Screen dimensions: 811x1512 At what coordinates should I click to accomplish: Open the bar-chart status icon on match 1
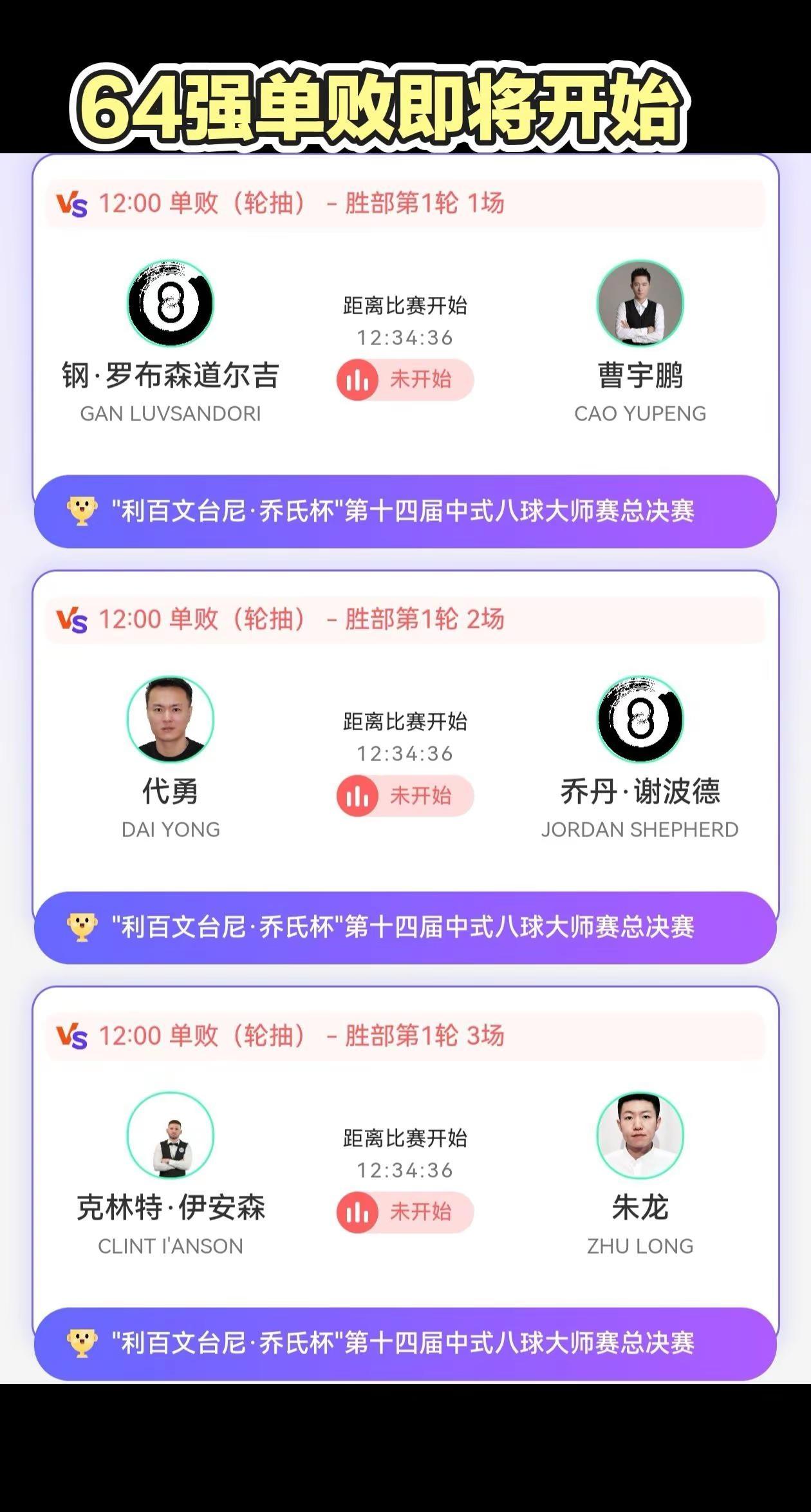click(359, 380)
